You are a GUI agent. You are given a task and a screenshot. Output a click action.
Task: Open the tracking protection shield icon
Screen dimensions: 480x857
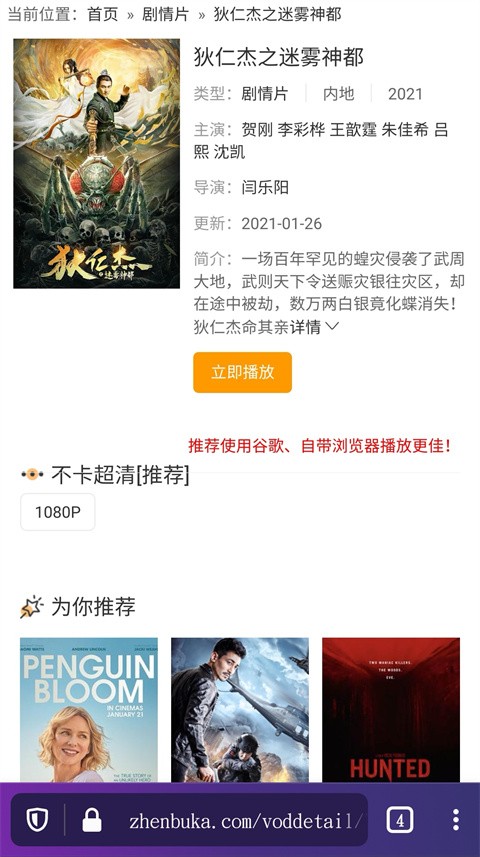[x=37, y=820]
